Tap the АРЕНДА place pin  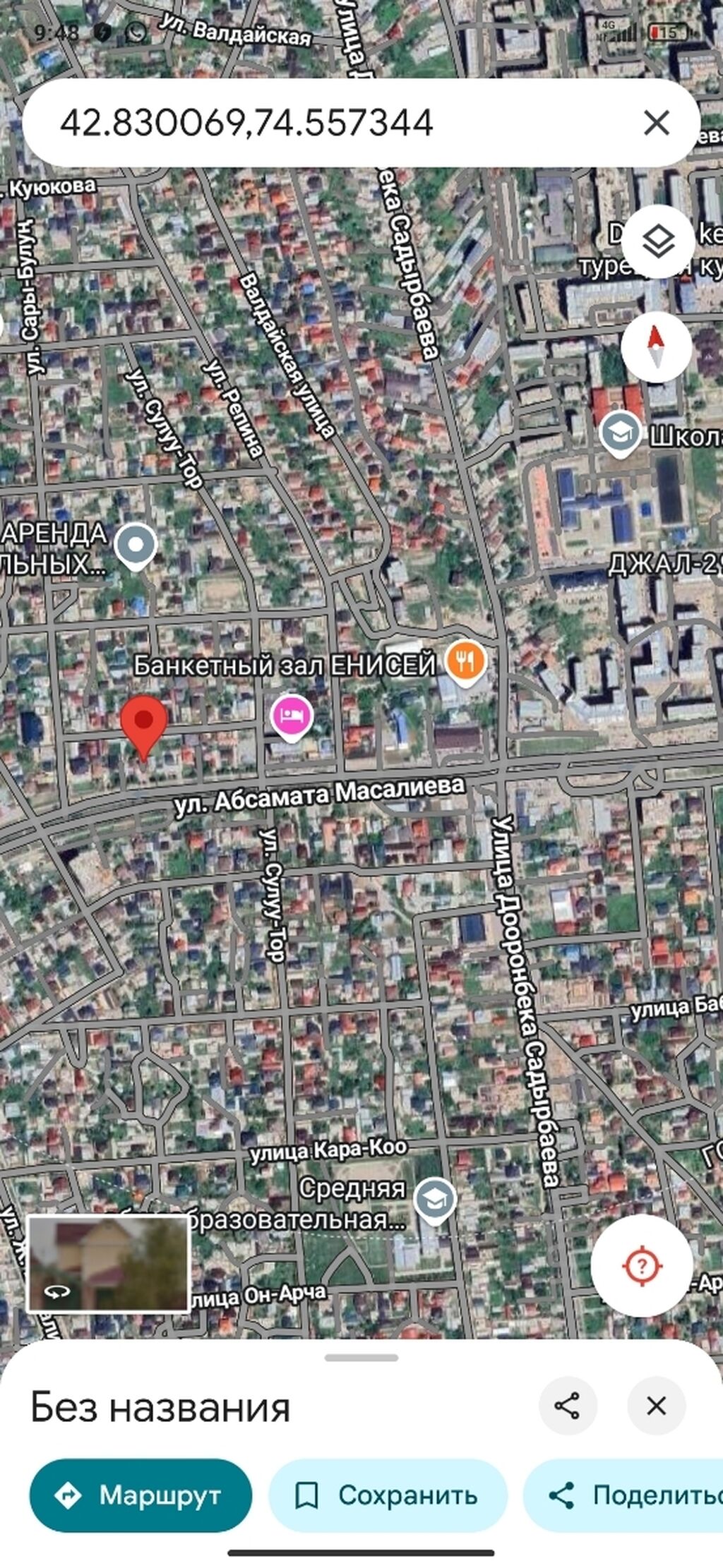pos(136,545)
